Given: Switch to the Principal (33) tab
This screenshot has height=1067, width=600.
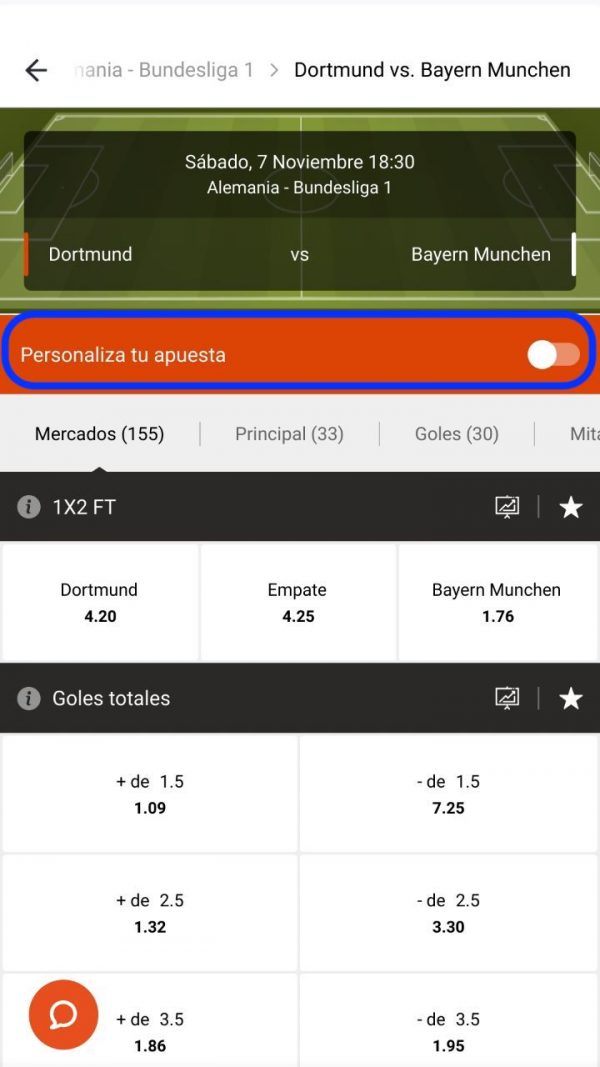Looking at the screenshot, I should coord(289,434).
